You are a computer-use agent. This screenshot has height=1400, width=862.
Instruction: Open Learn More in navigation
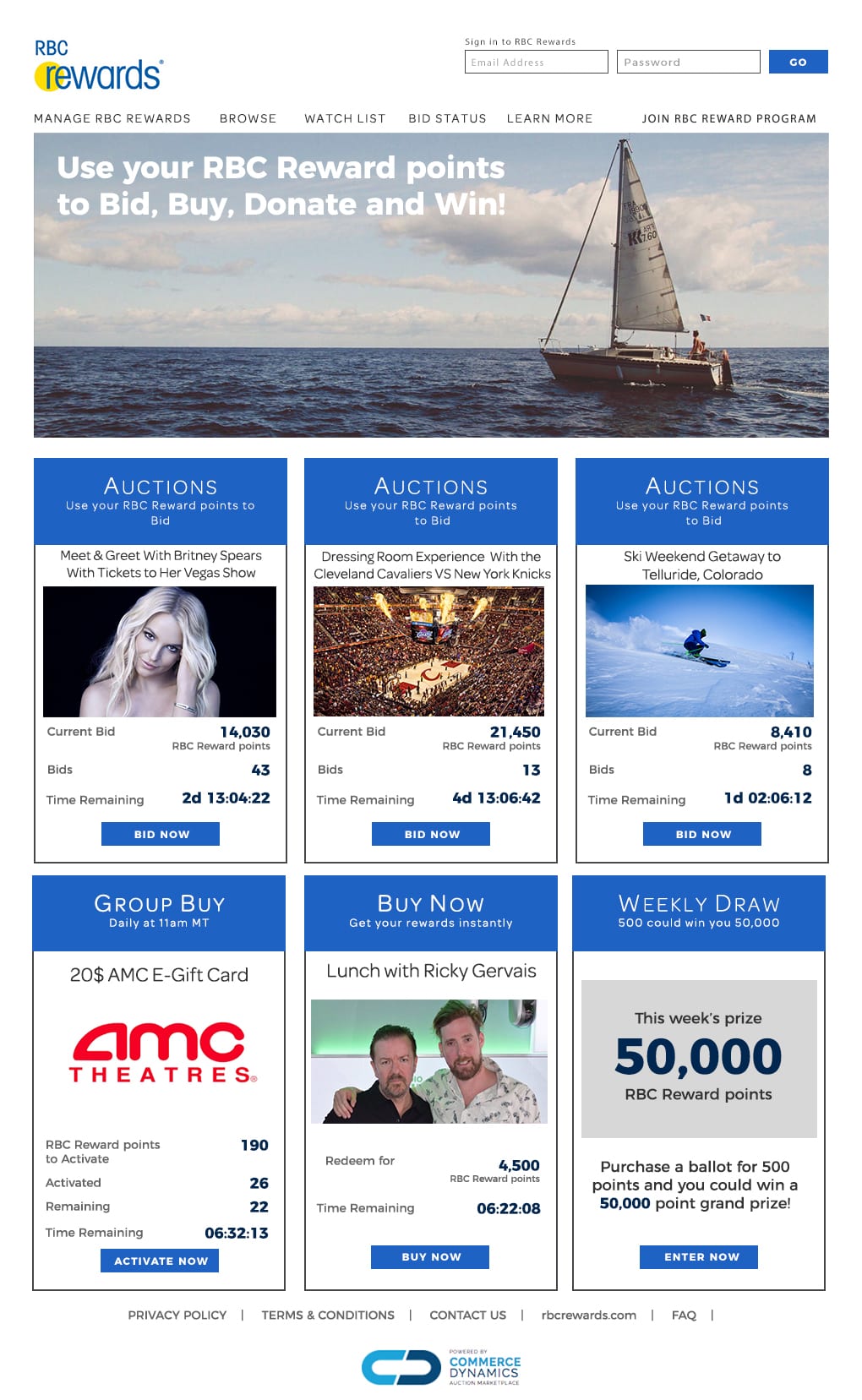[549, 118]
